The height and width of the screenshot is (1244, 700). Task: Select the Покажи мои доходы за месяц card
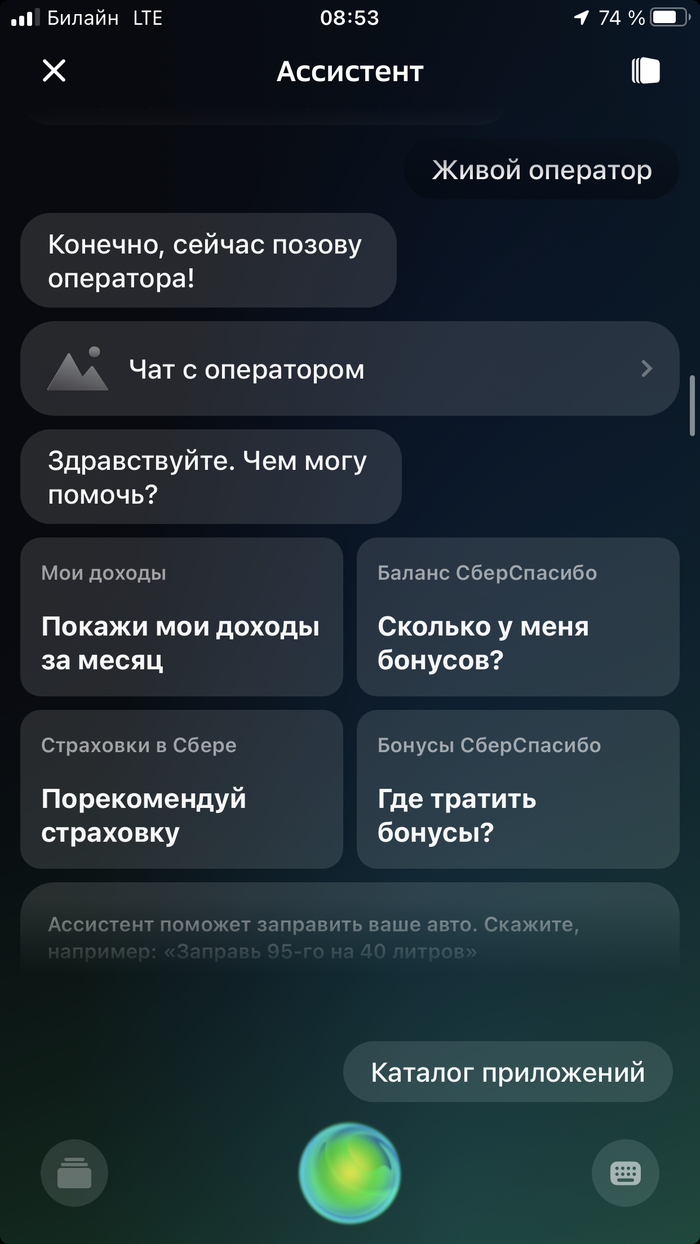(181, 617)
